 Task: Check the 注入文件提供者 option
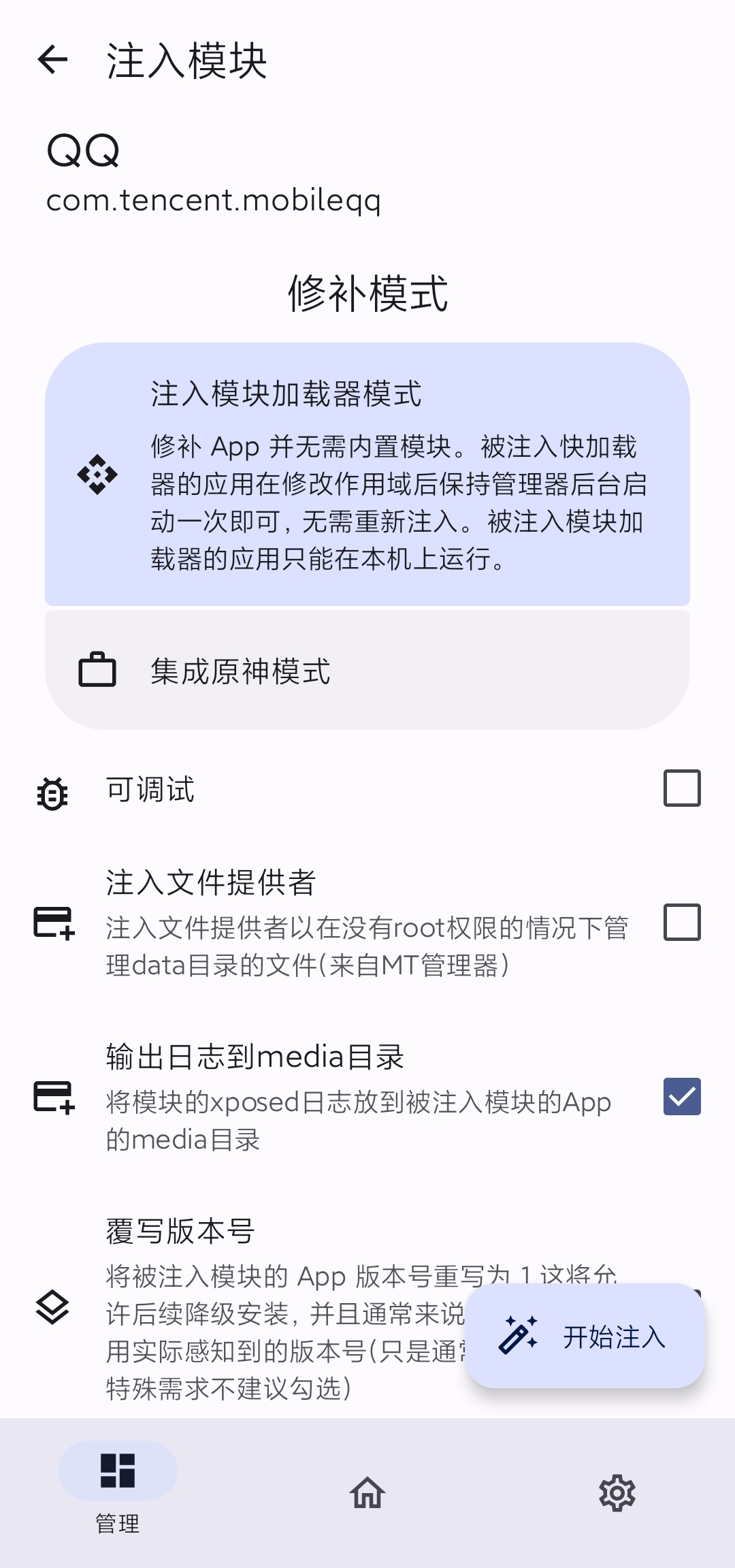click(x=681, y=923)
